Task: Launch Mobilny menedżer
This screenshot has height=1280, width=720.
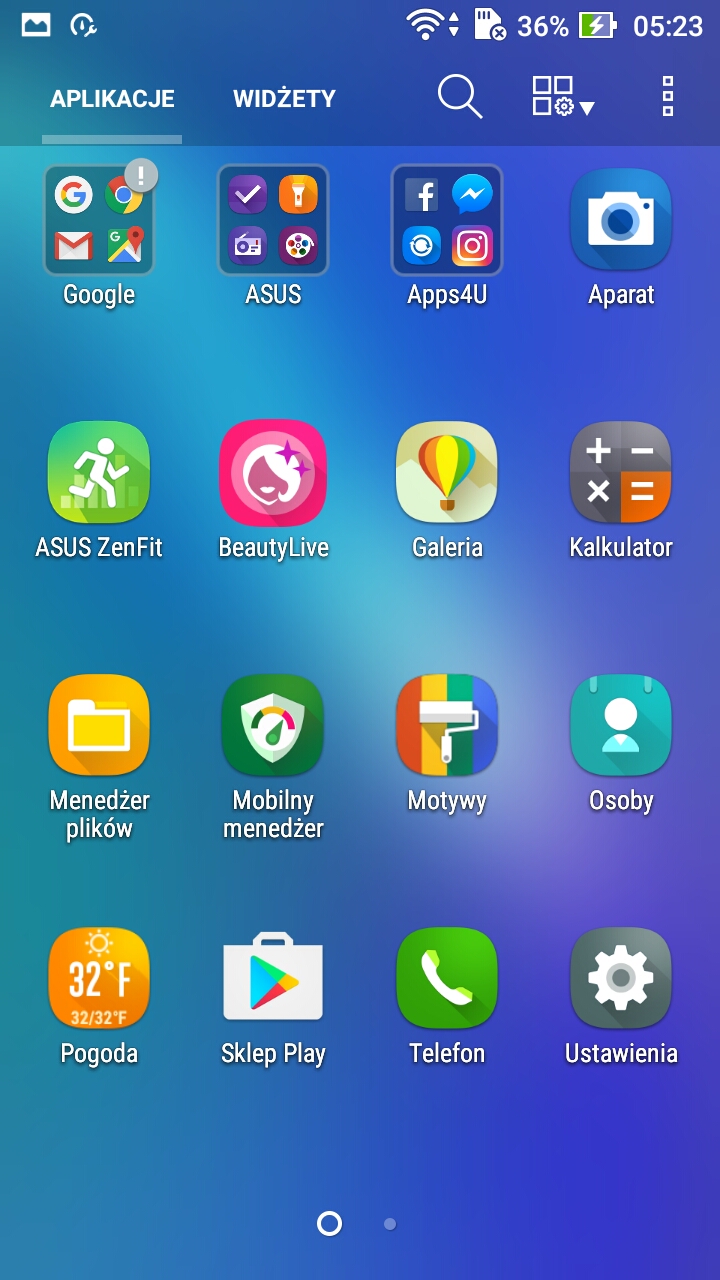Action: [273, 725]
